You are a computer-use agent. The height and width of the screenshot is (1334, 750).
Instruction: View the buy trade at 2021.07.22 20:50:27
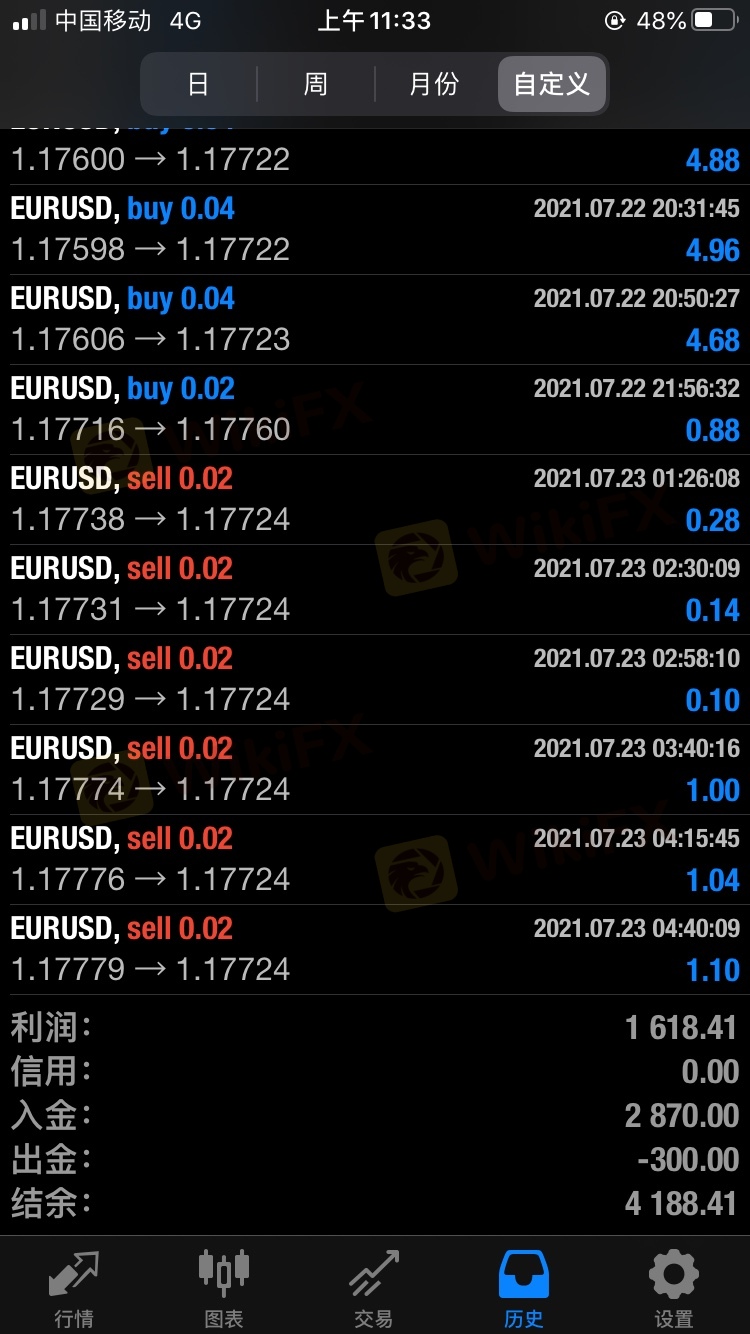click(x=375, y=319)
